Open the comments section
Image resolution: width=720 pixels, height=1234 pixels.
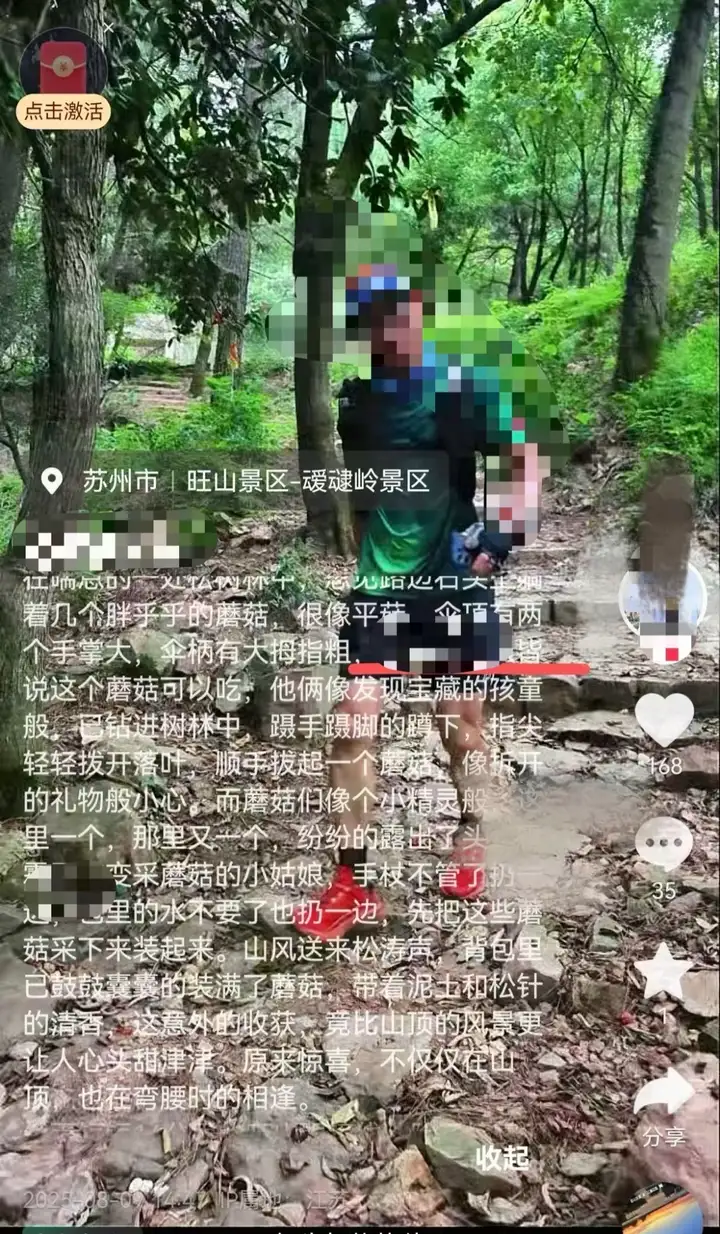coord(664,845)
